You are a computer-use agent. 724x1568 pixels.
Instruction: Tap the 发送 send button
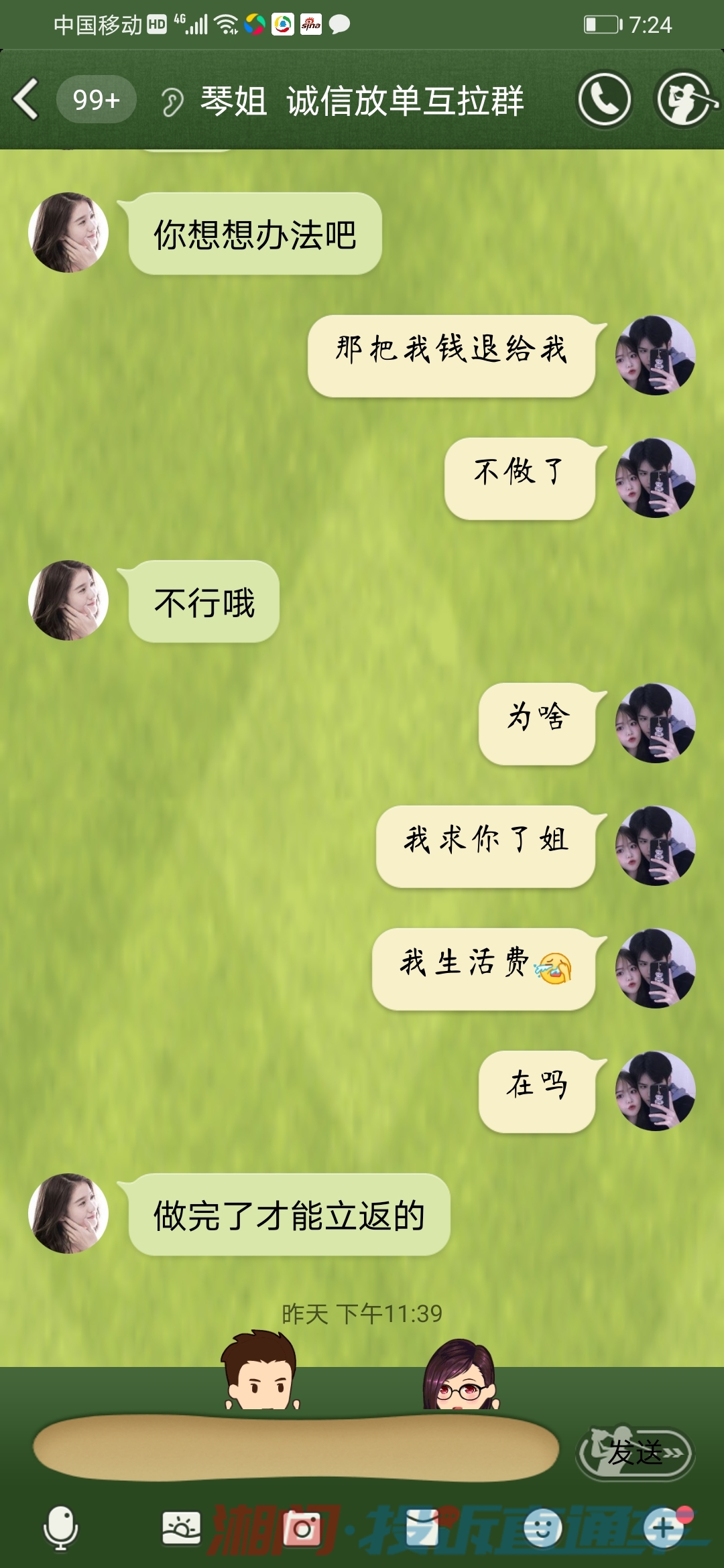(636, 1453)
